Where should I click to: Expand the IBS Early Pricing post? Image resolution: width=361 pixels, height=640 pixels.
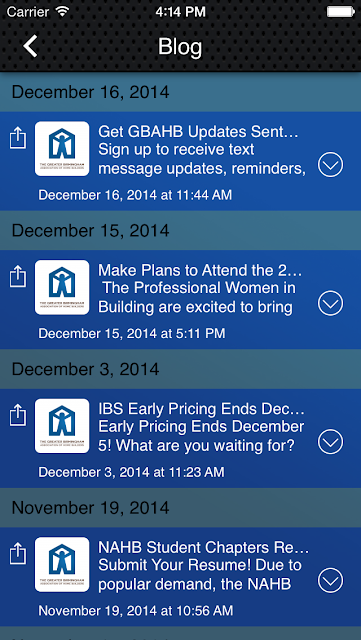(x=330, y=442)
